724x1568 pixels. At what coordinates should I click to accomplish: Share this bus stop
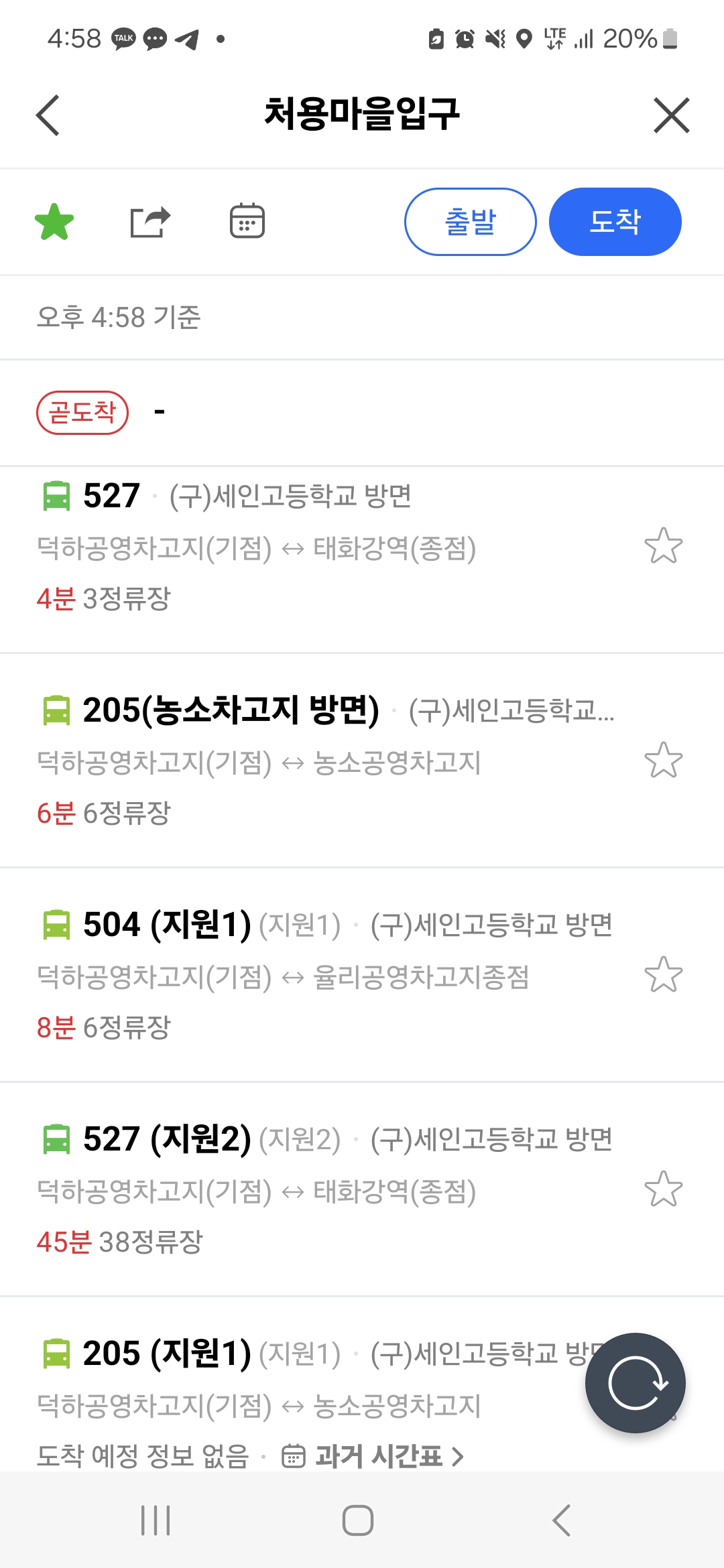(150, 222)
